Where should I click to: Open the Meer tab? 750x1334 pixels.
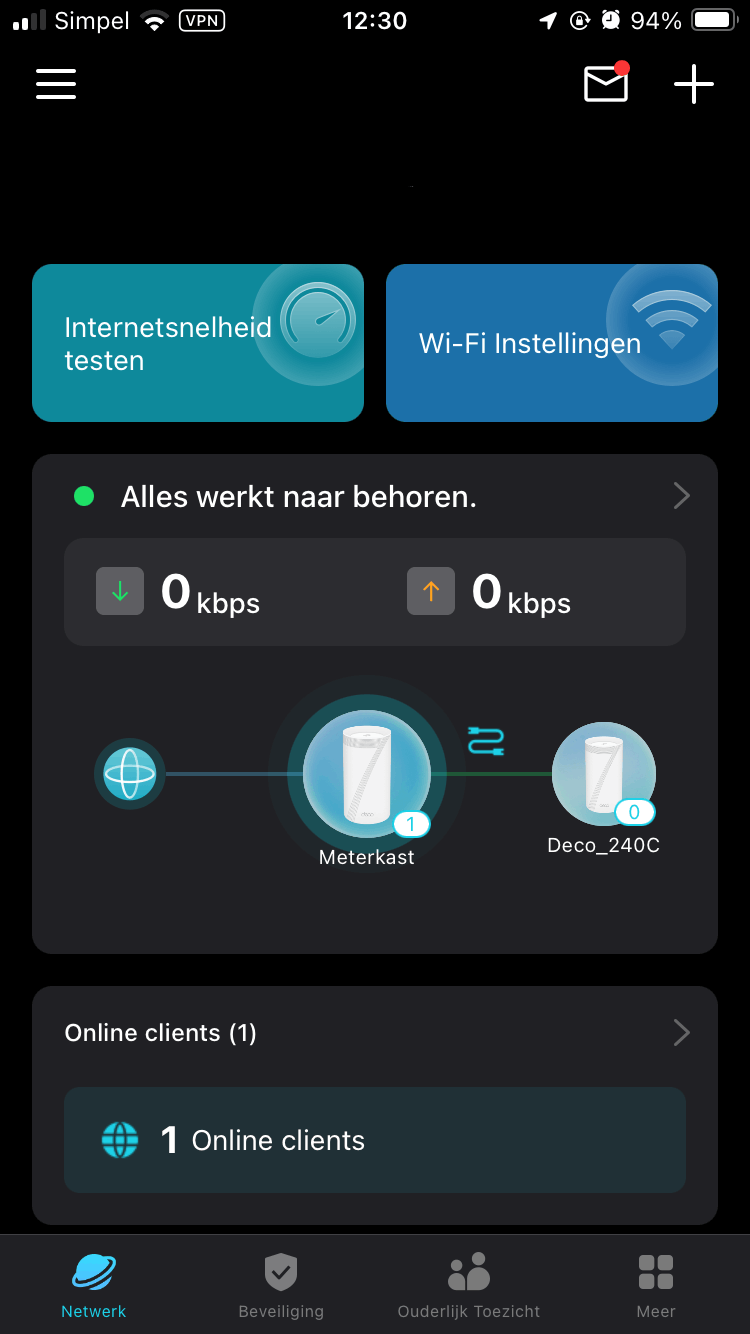coord(656,1285)
